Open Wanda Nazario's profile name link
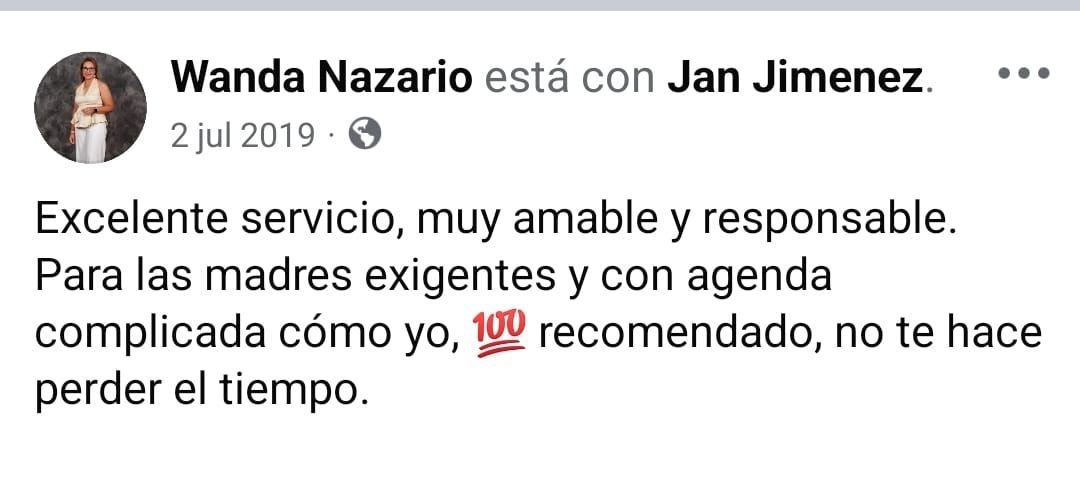 (321, 76)
